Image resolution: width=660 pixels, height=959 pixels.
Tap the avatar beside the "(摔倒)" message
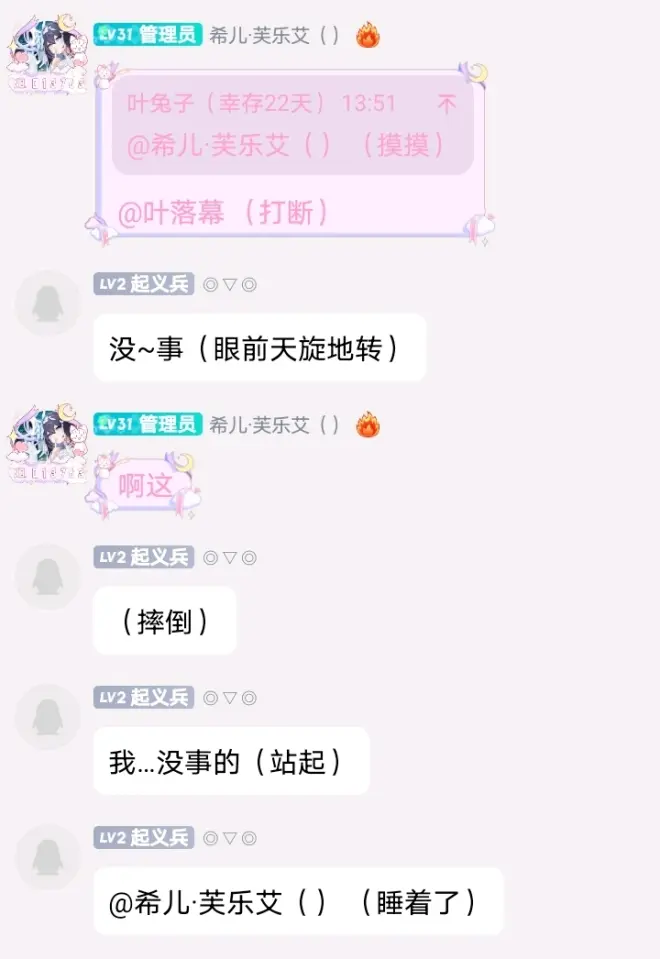[x=47, y=576]
